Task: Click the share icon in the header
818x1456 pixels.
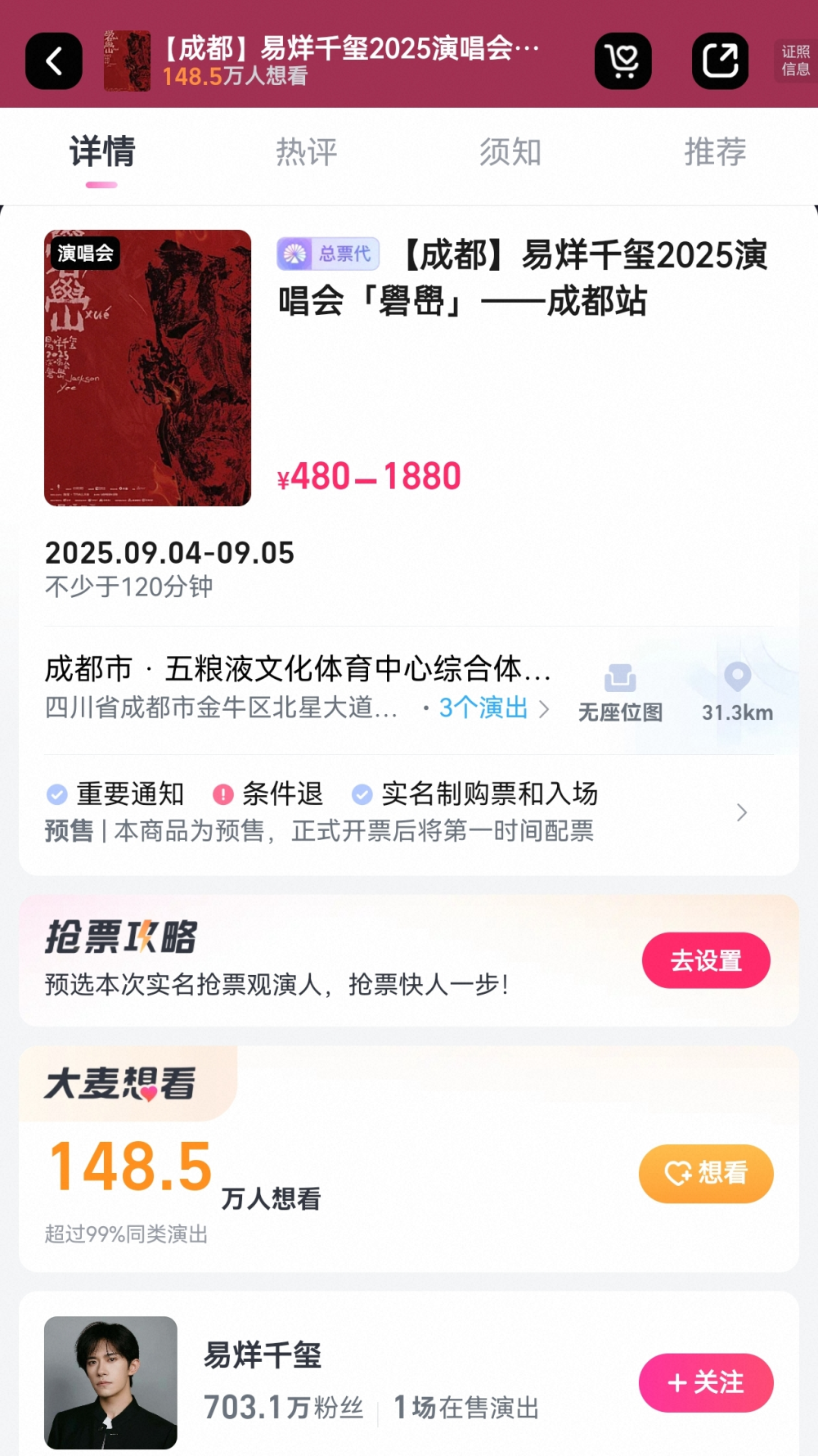Action: click(719, 60)
